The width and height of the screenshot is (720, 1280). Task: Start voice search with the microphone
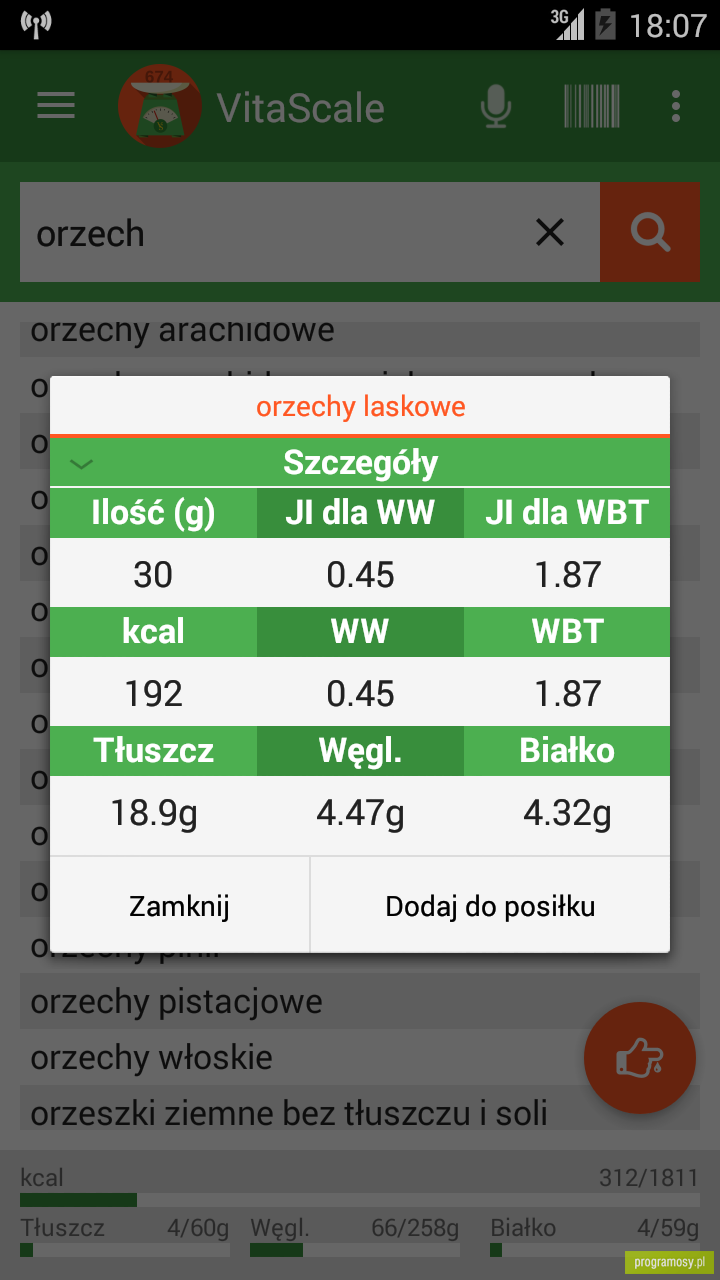tap(496, 107)
